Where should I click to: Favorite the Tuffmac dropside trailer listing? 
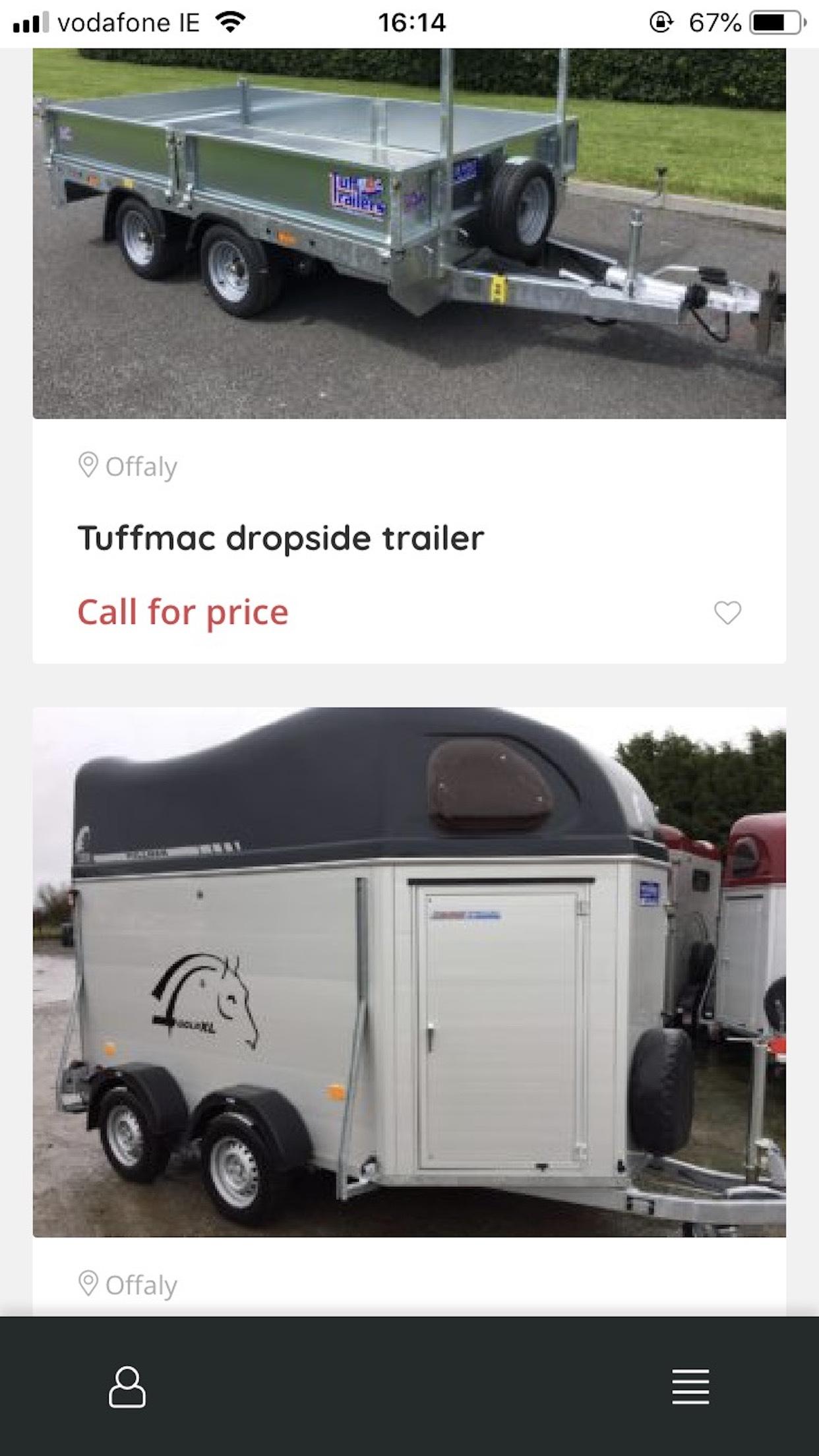point(727,613)
